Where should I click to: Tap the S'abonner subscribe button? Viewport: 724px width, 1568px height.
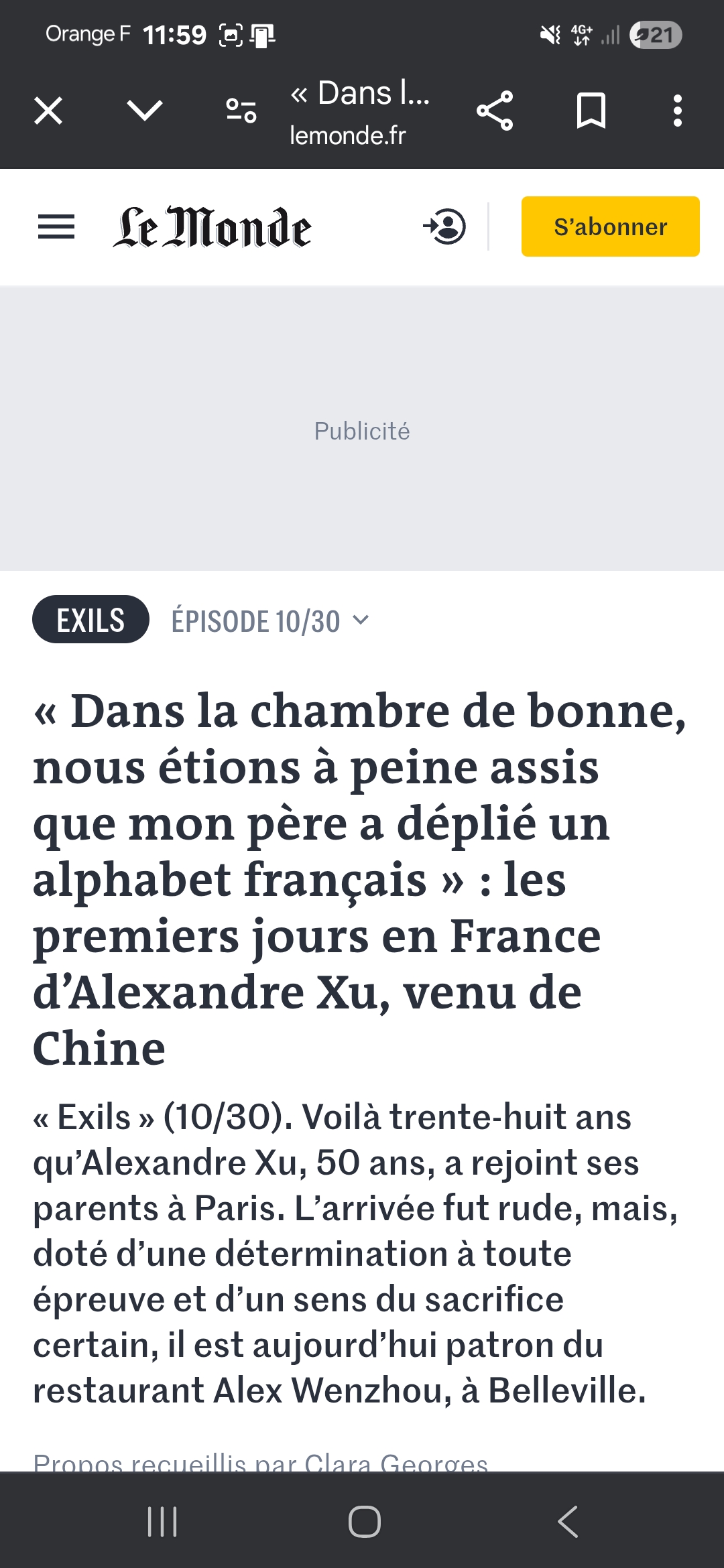610,226
